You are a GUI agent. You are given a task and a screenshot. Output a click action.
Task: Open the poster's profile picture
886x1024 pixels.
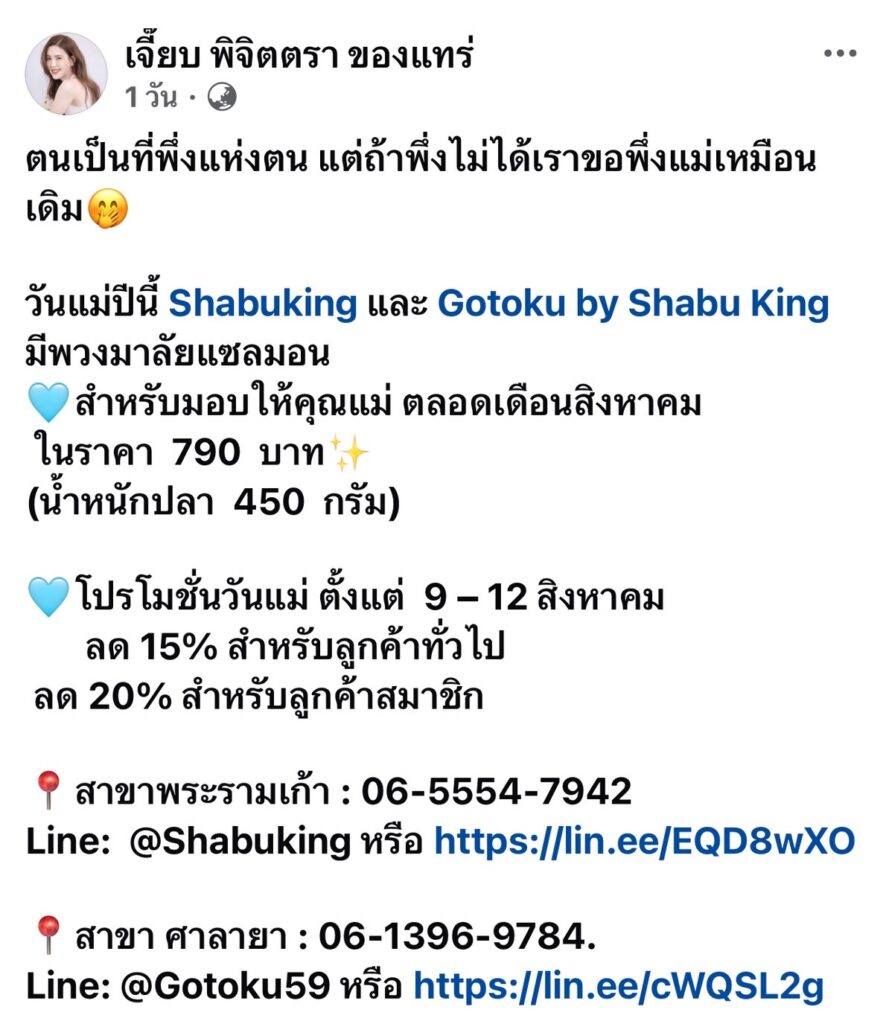click(x=66, y=73)
